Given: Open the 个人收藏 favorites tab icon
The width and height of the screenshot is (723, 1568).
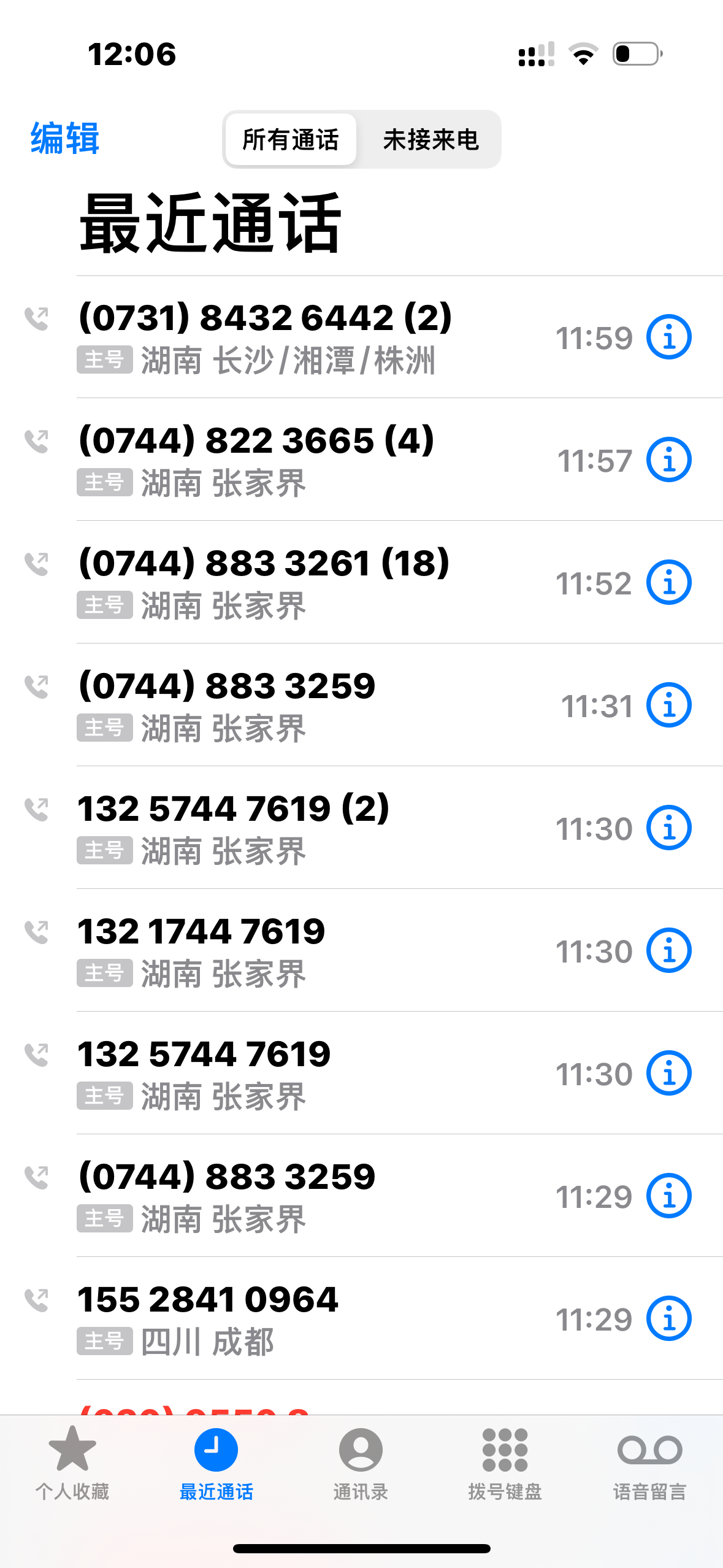Looking at the screenshot, I should click(72, 1453).
